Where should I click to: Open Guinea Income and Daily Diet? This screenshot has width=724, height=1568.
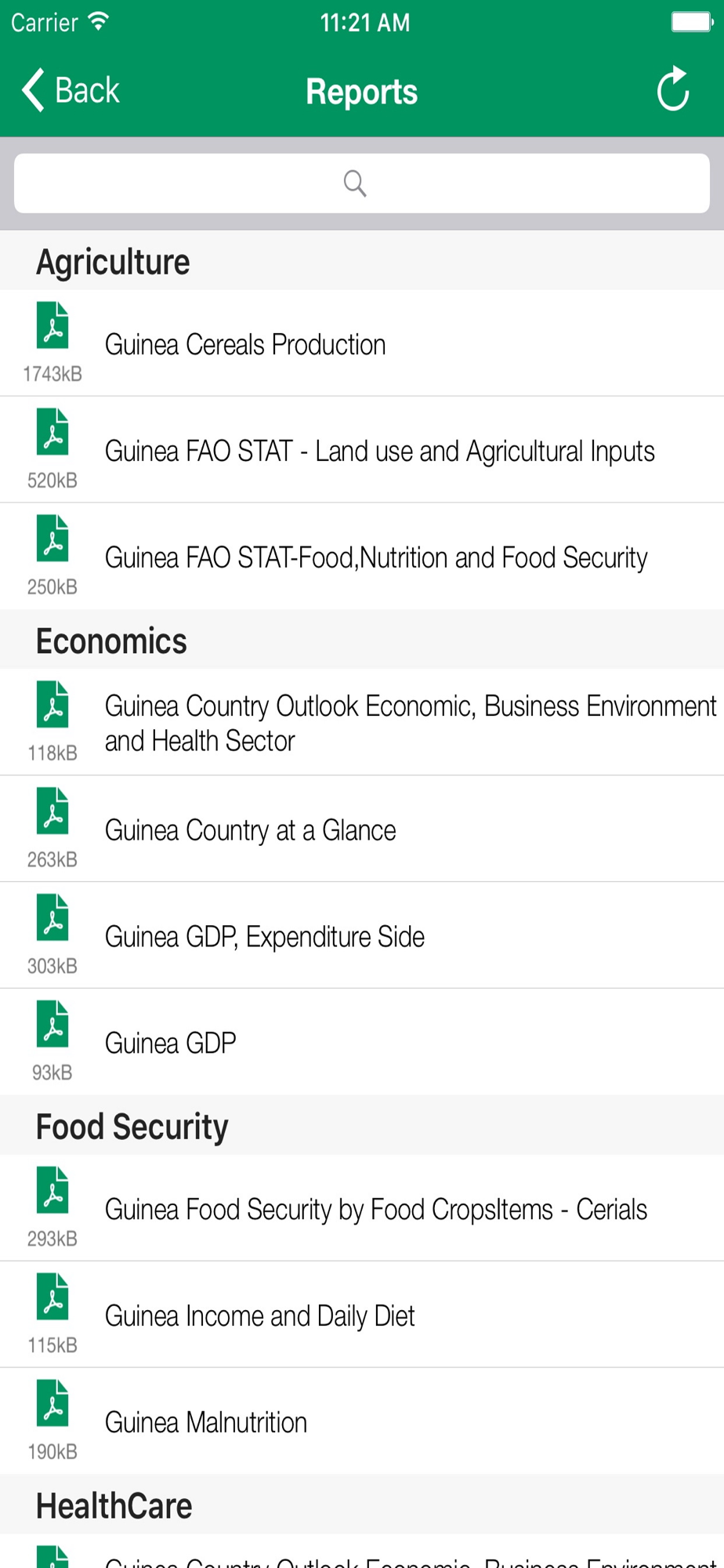point(362,1315)
